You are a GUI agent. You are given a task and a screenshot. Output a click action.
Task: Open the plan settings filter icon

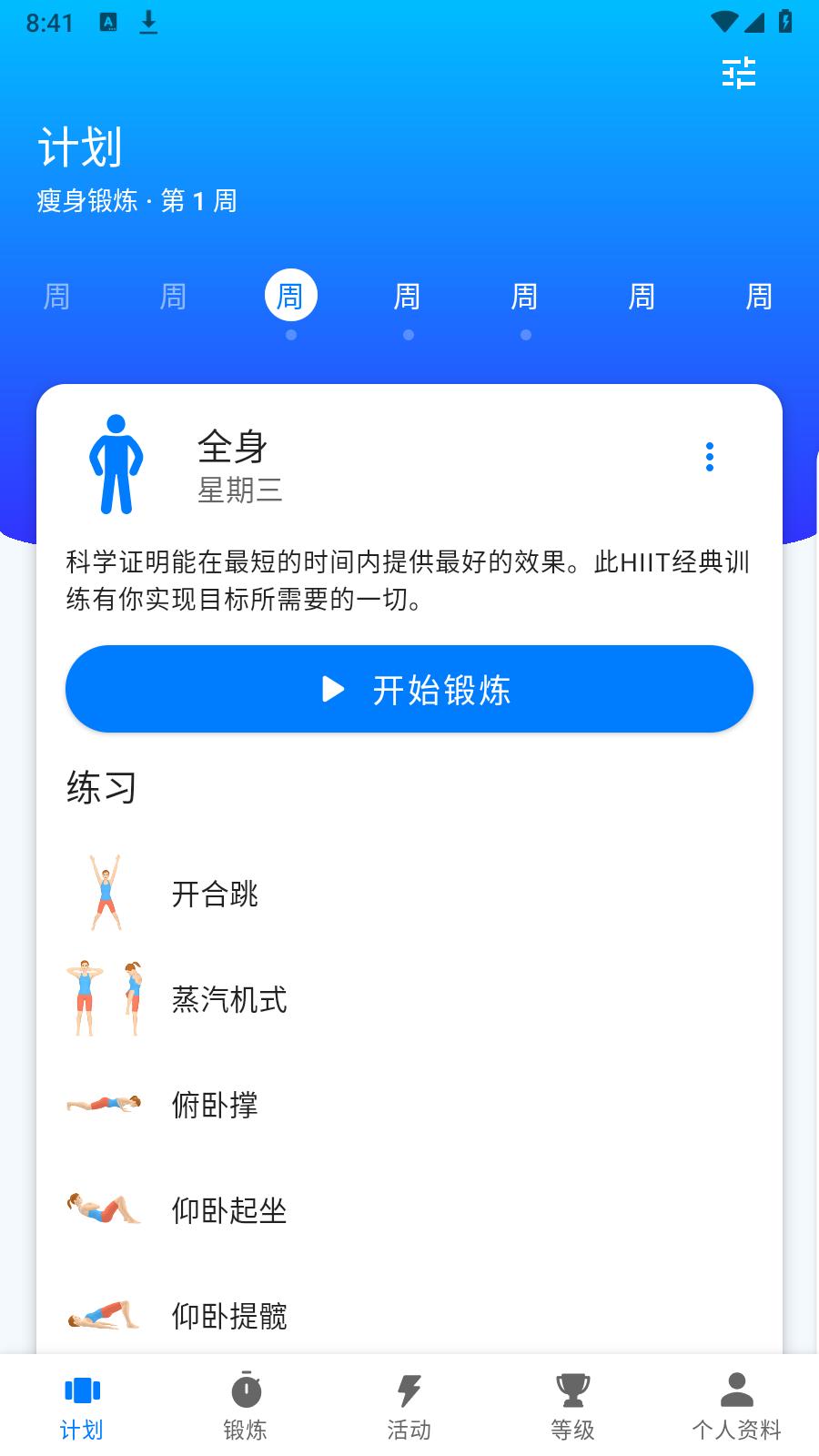coord(740,75)
